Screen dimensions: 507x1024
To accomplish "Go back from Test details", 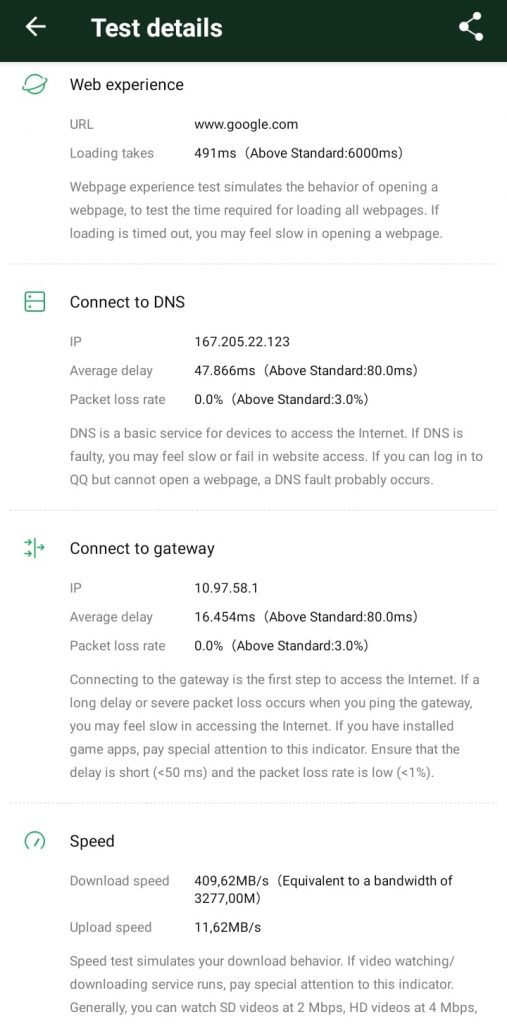I will (35, 27).
